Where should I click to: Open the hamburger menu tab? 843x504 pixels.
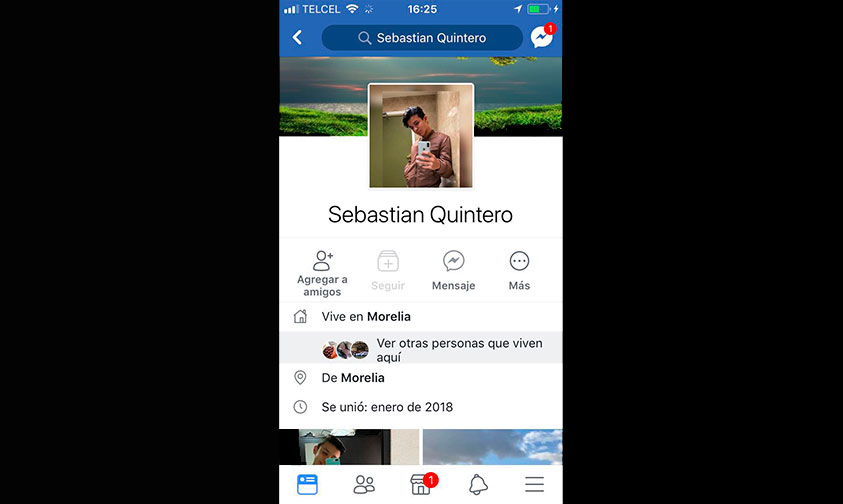535,485
